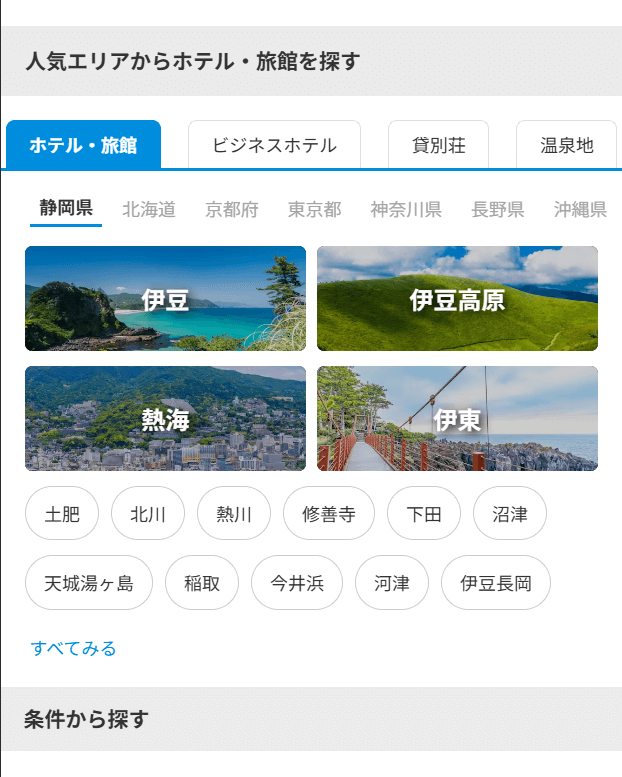622x777 pixels.
Task: Choose the 京都府 prefecture tab
Action: point(232,209)
